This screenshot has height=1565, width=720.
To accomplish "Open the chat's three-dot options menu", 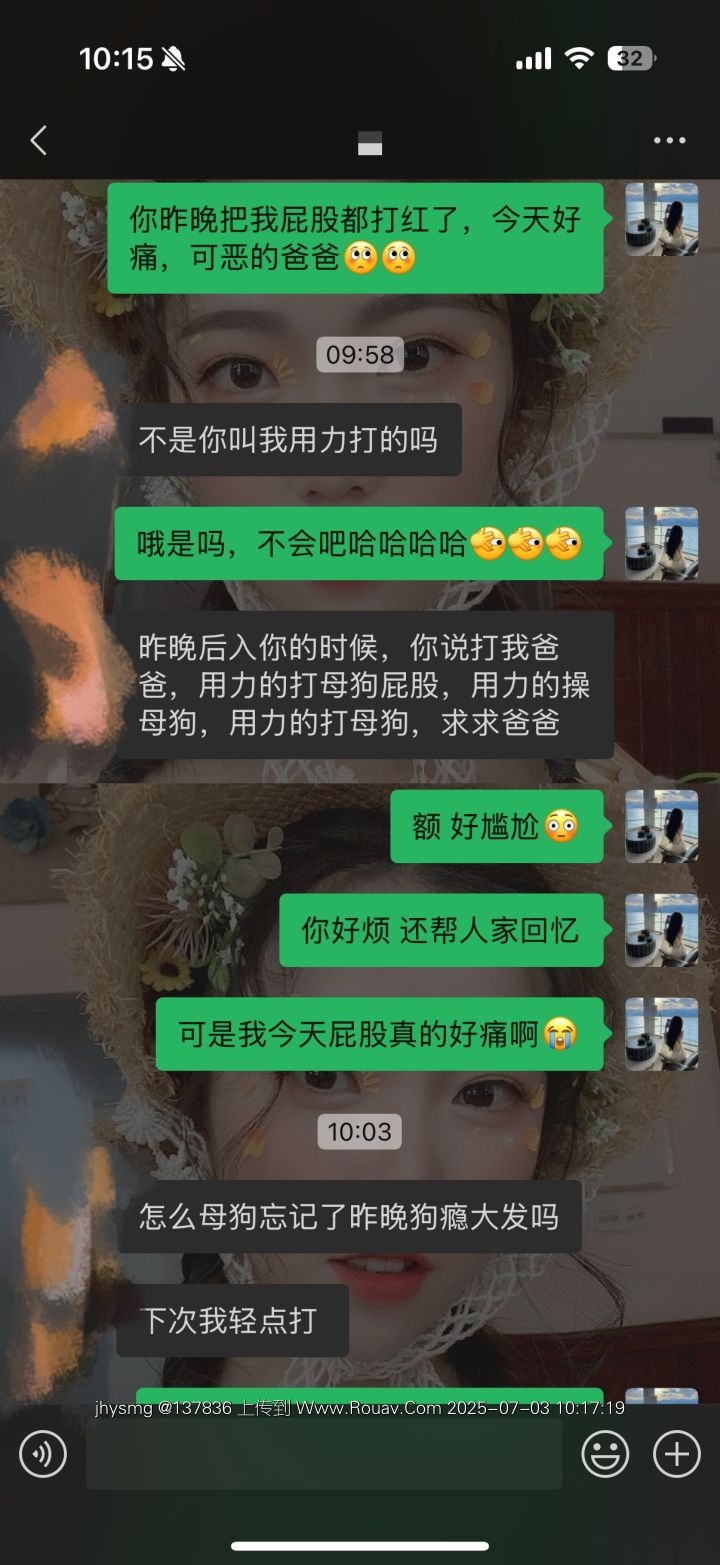I will pyautogui.click(x=669, y=141).
